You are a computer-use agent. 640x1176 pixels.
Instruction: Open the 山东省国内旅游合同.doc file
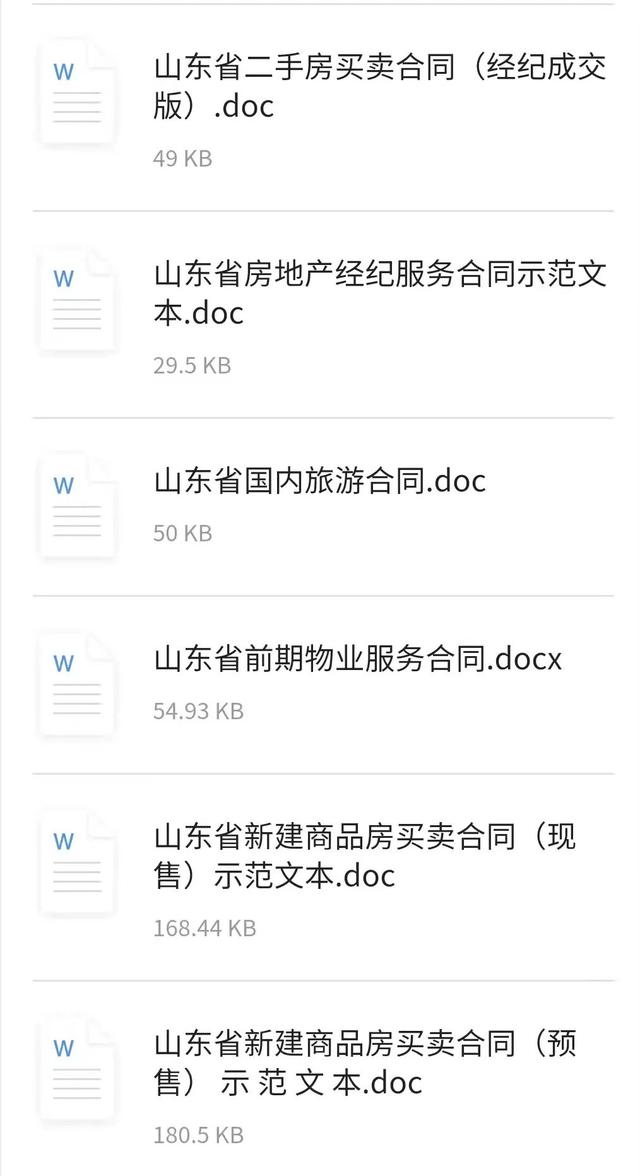320,481
